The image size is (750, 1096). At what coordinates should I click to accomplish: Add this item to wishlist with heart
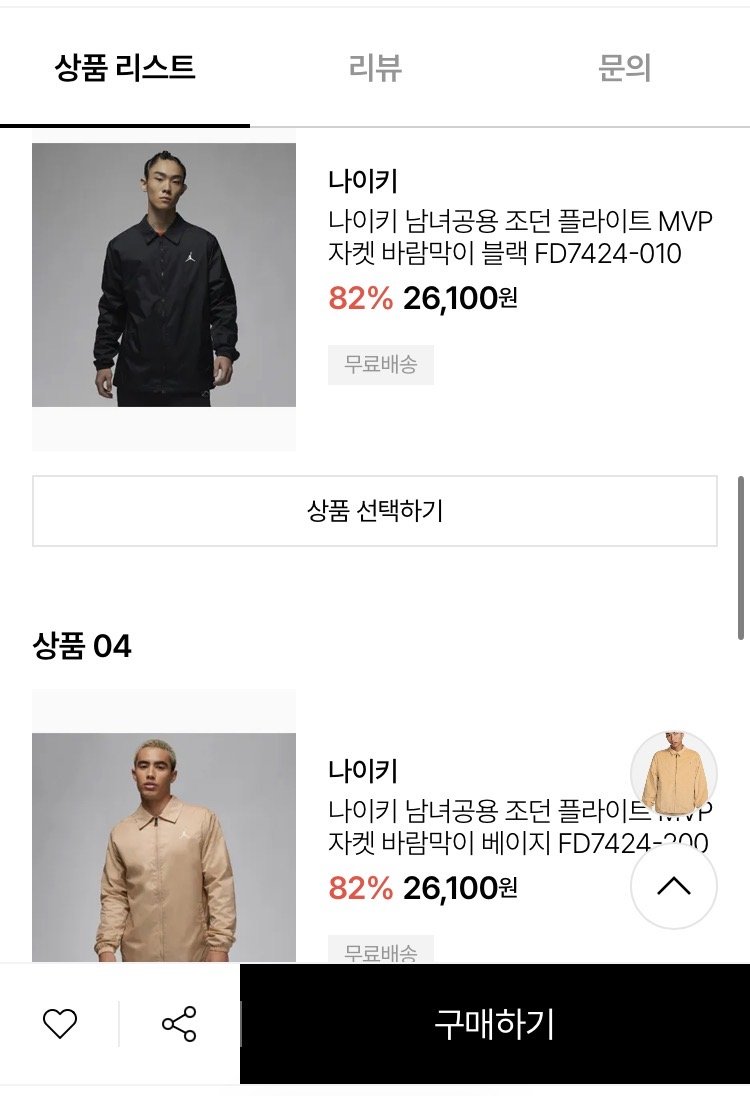click(x=60, y=1023)
